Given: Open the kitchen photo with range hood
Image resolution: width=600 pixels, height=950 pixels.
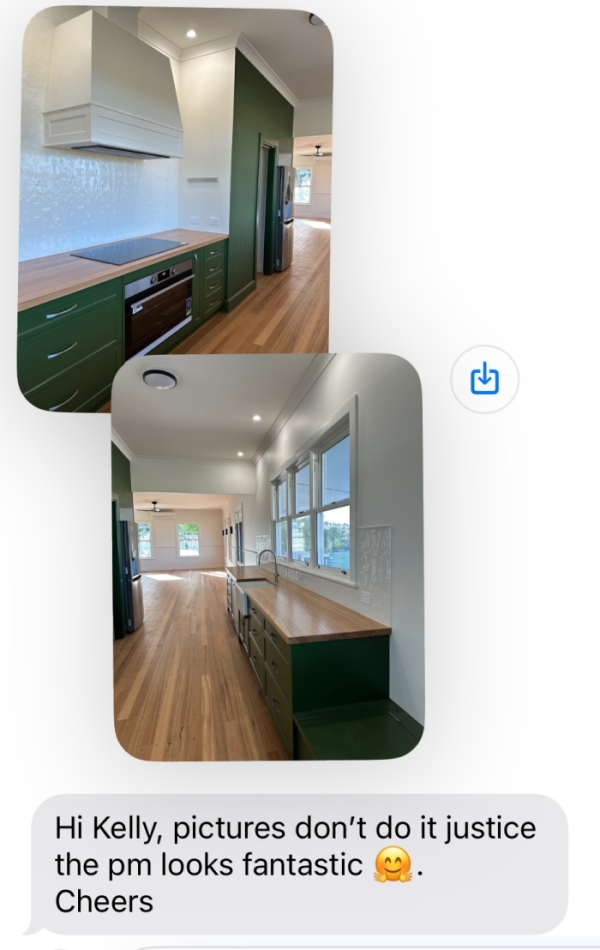Looking at the screenshot, I should (174, 180).
